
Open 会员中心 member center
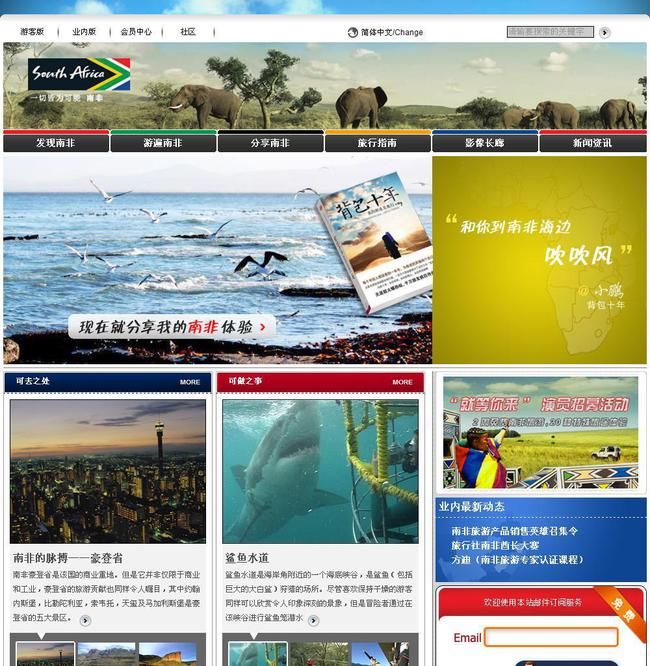tap(136, 32)
